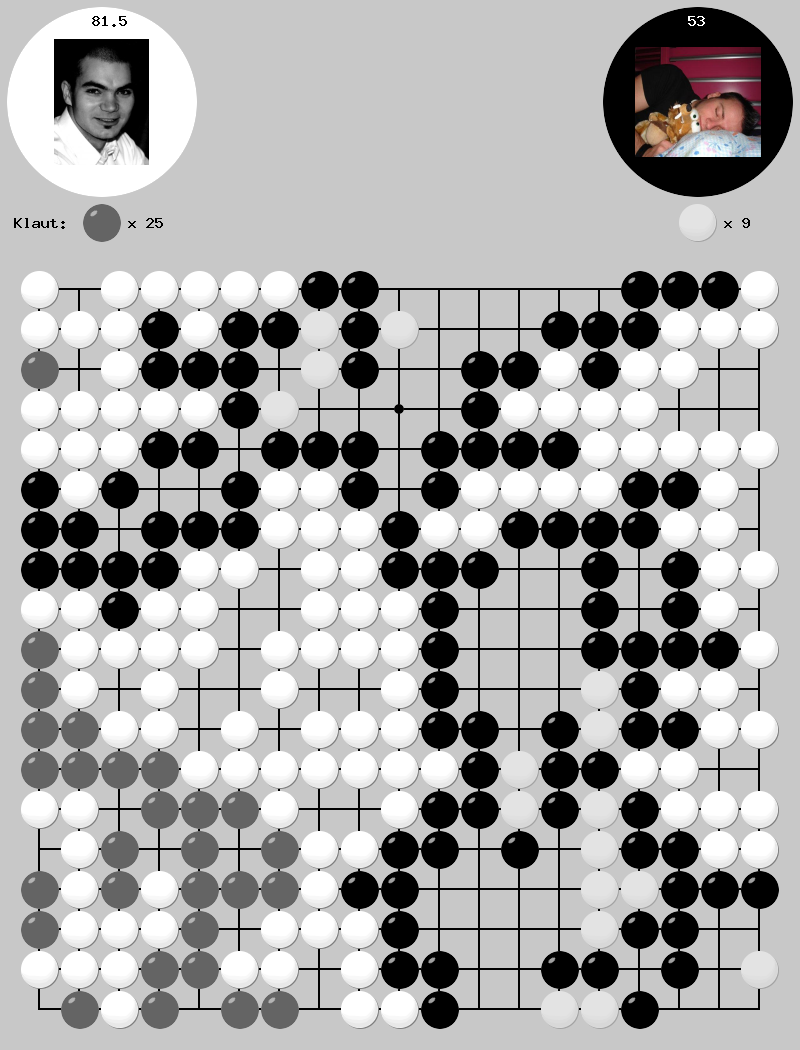Tap the empty star point on the board
This screenshot has height=1050, width=800.
[x=399, y=409]
